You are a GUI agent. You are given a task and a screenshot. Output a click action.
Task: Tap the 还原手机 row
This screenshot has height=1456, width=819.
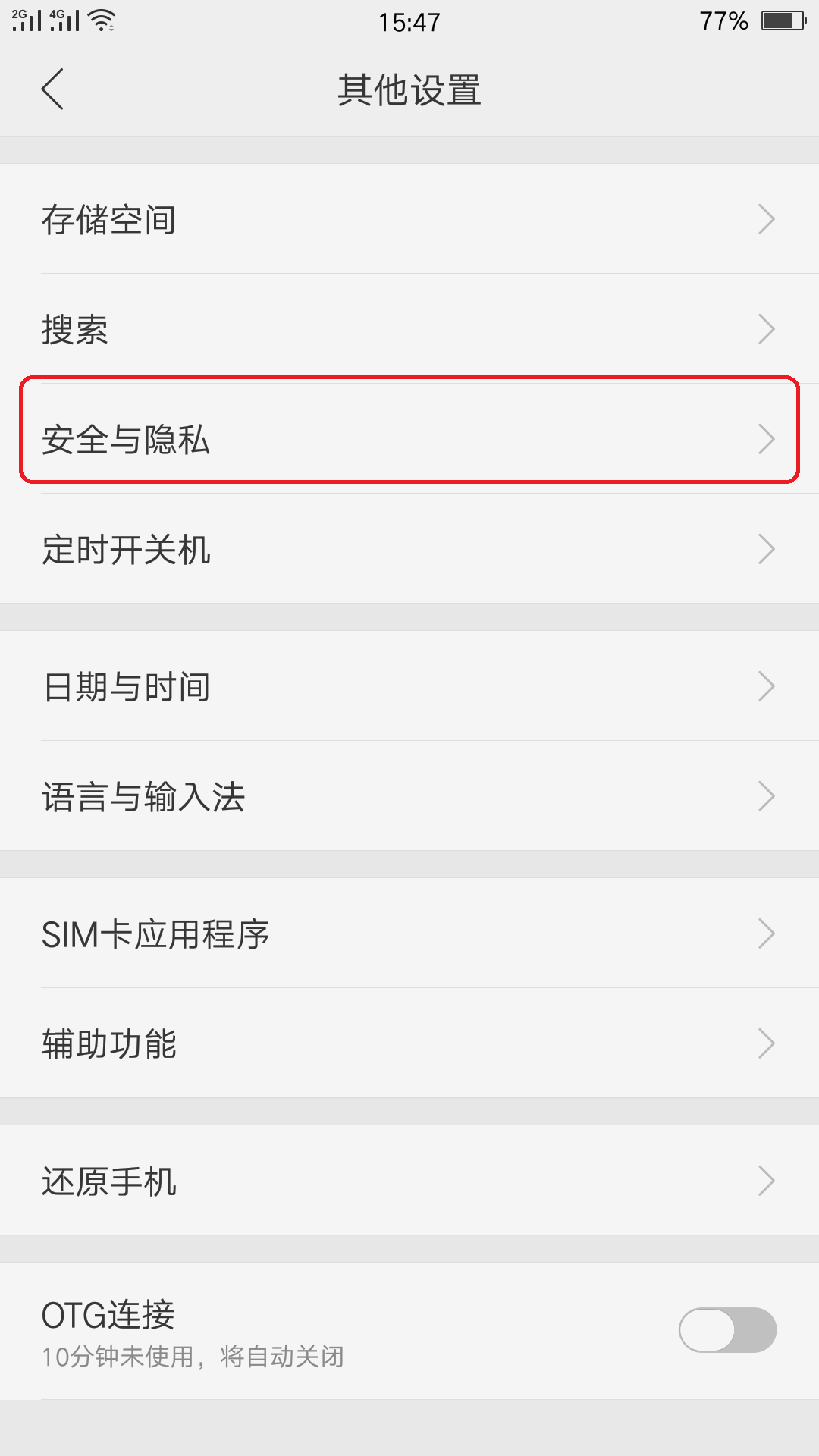pyautogui.click(x=409, y=1181)
